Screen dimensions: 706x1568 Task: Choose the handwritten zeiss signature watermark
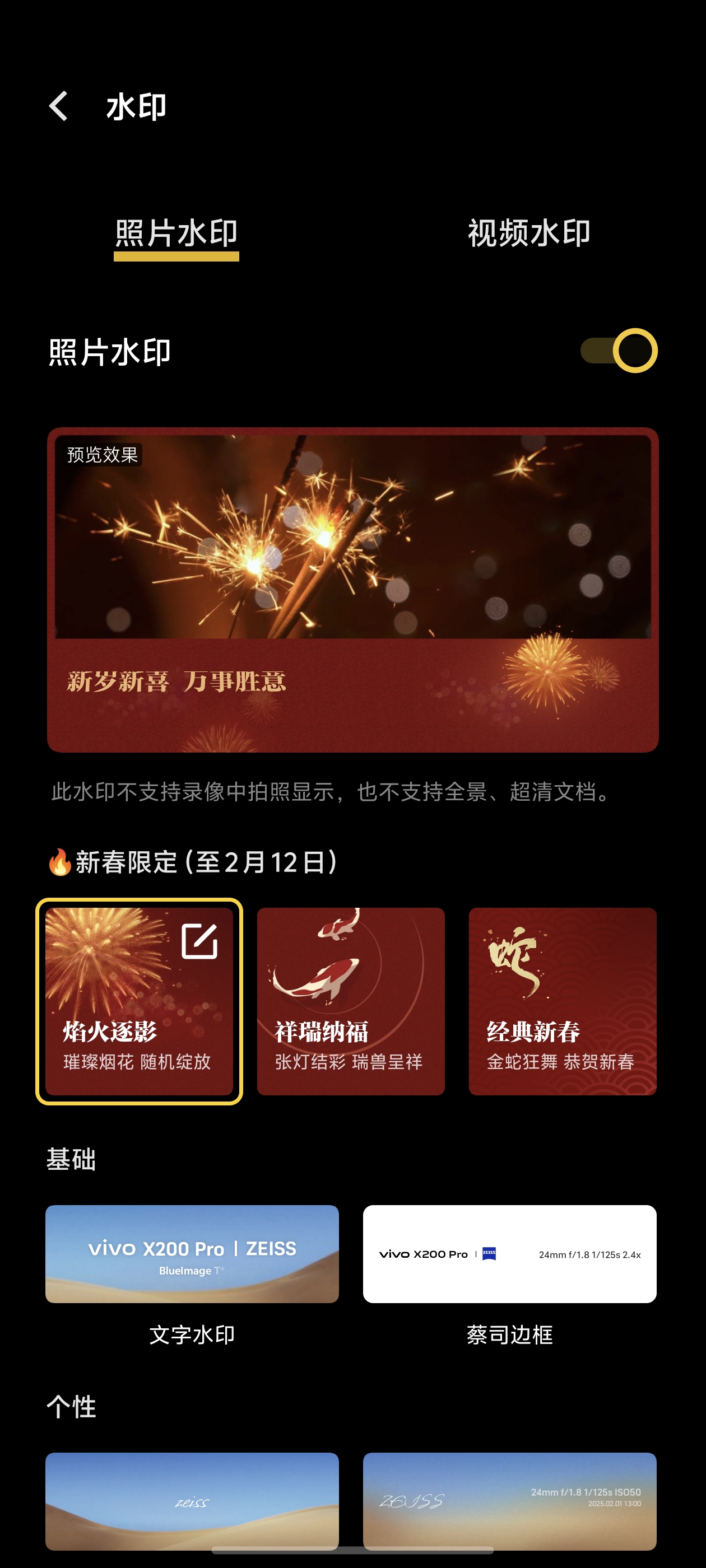pos(192,1500)
